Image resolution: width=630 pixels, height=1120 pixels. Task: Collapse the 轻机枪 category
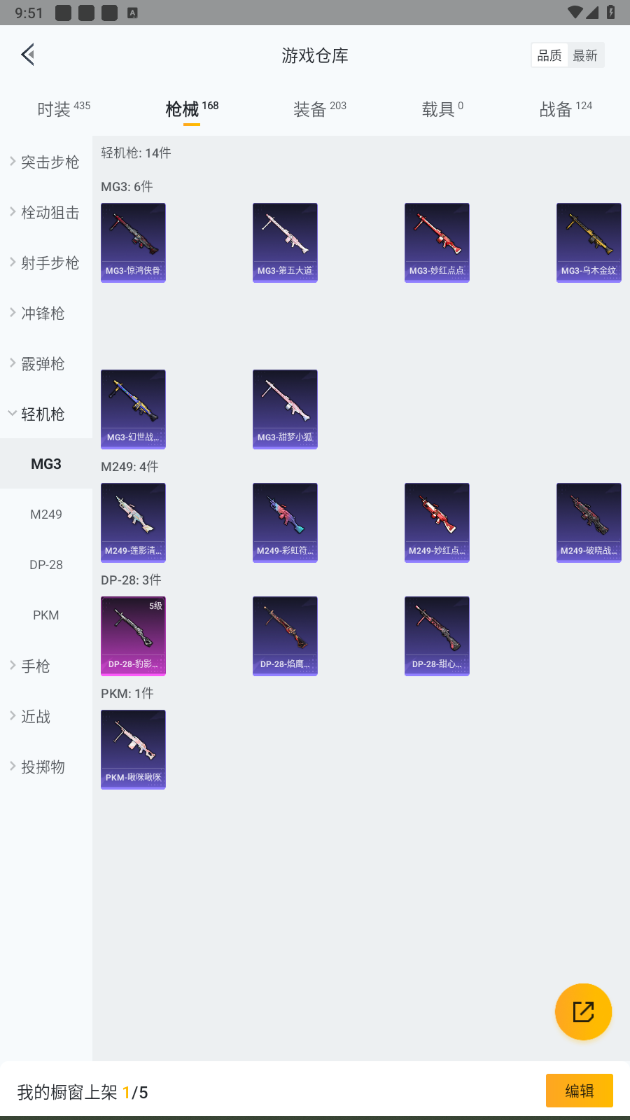pyautogui.click(x=46, y=414)
